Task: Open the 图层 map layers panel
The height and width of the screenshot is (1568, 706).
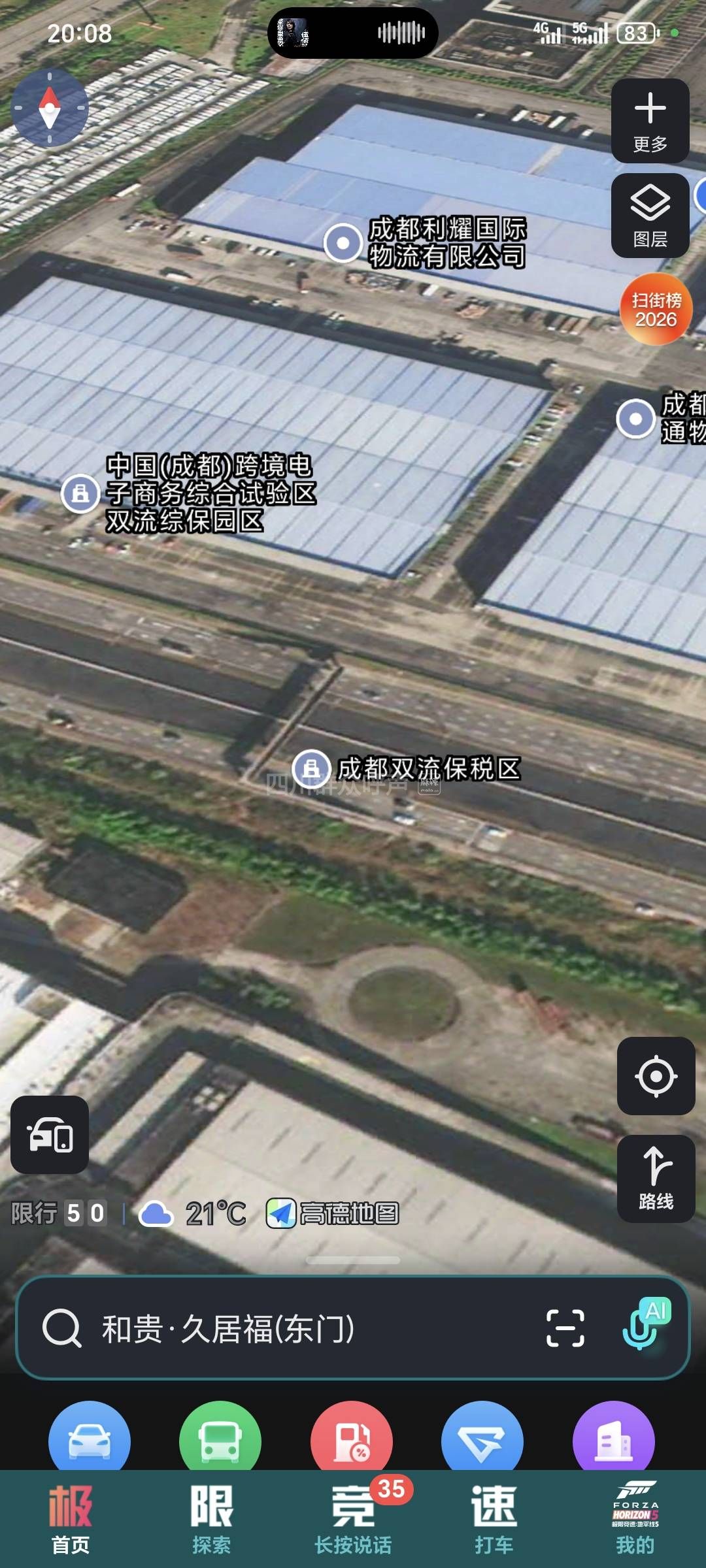Action: point(650,216)
